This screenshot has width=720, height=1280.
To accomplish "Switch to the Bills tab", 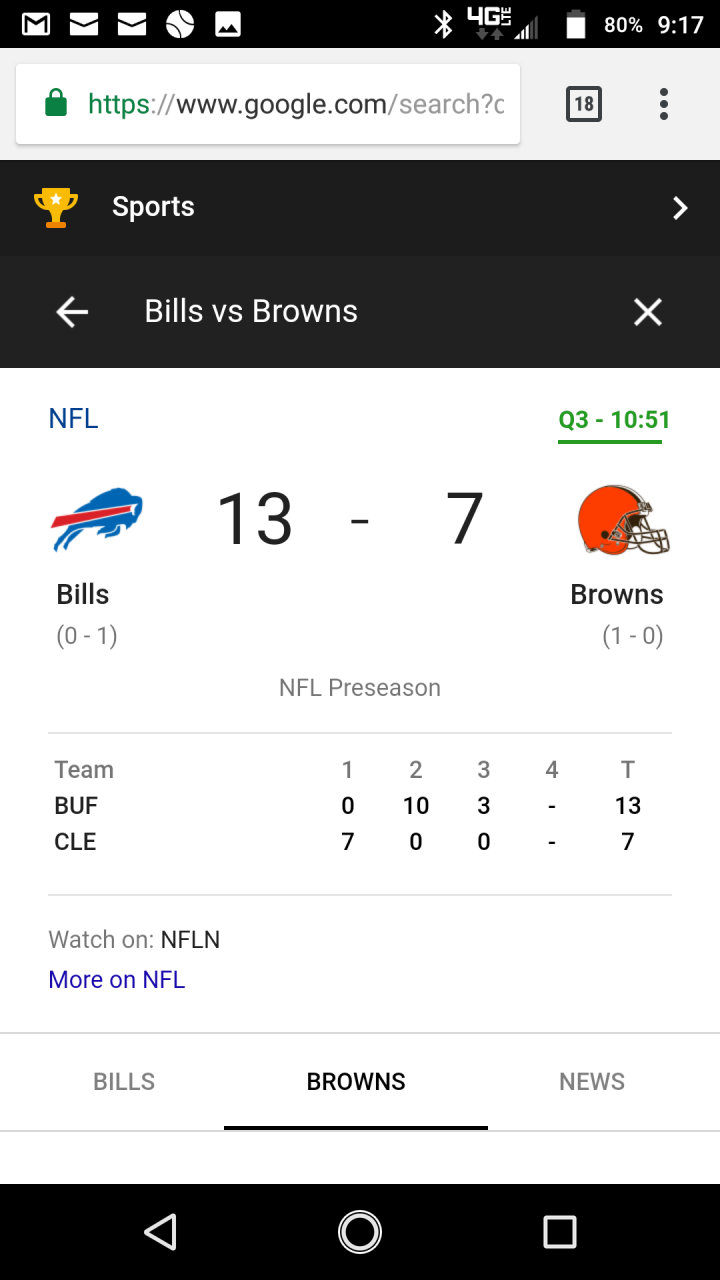I will click(124, 1082).
